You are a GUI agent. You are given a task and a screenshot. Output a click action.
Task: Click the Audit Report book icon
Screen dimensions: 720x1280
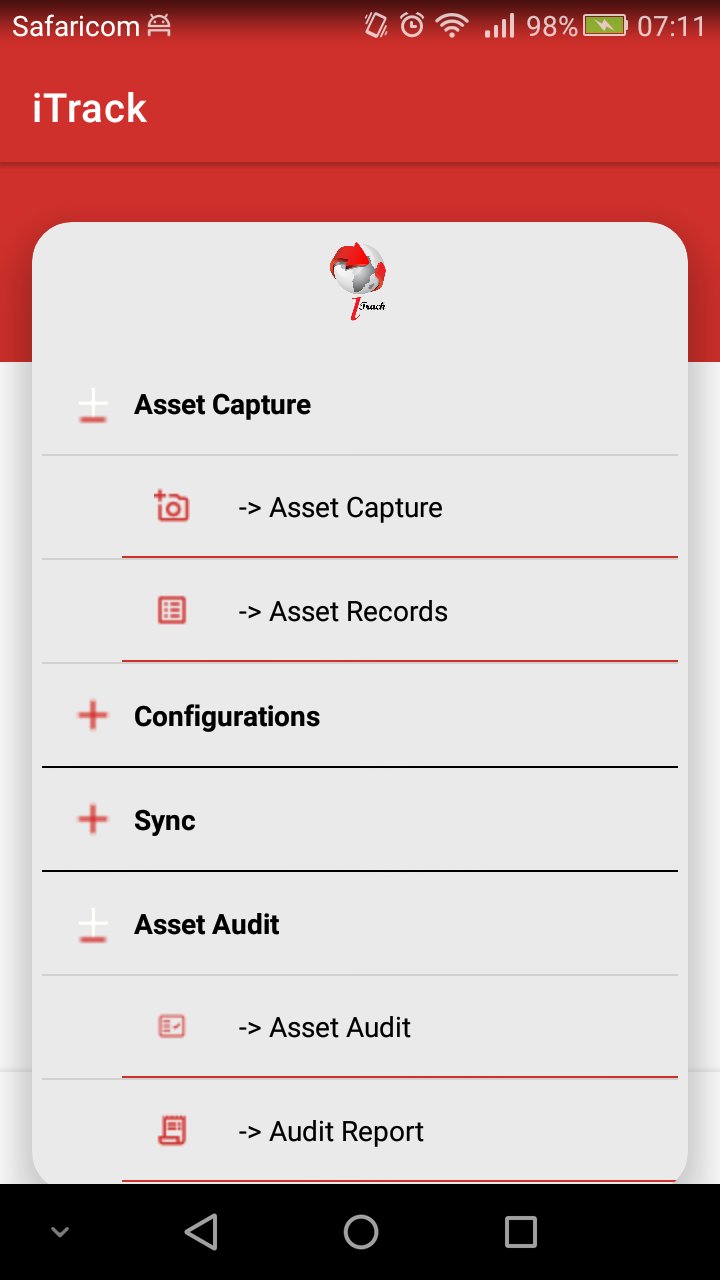(x=171, y=1130)
